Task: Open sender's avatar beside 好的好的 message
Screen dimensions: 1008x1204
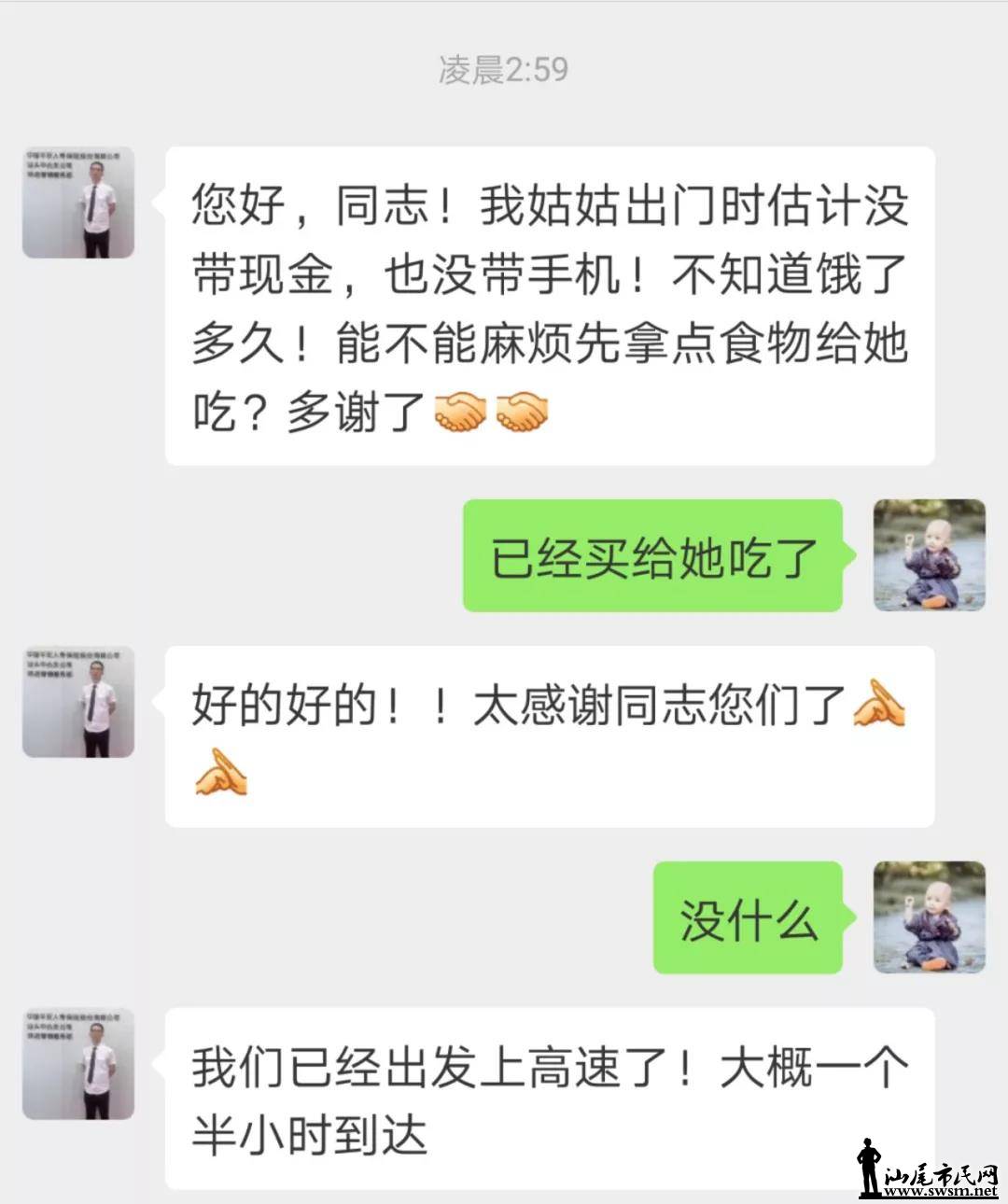Action: 78,701
